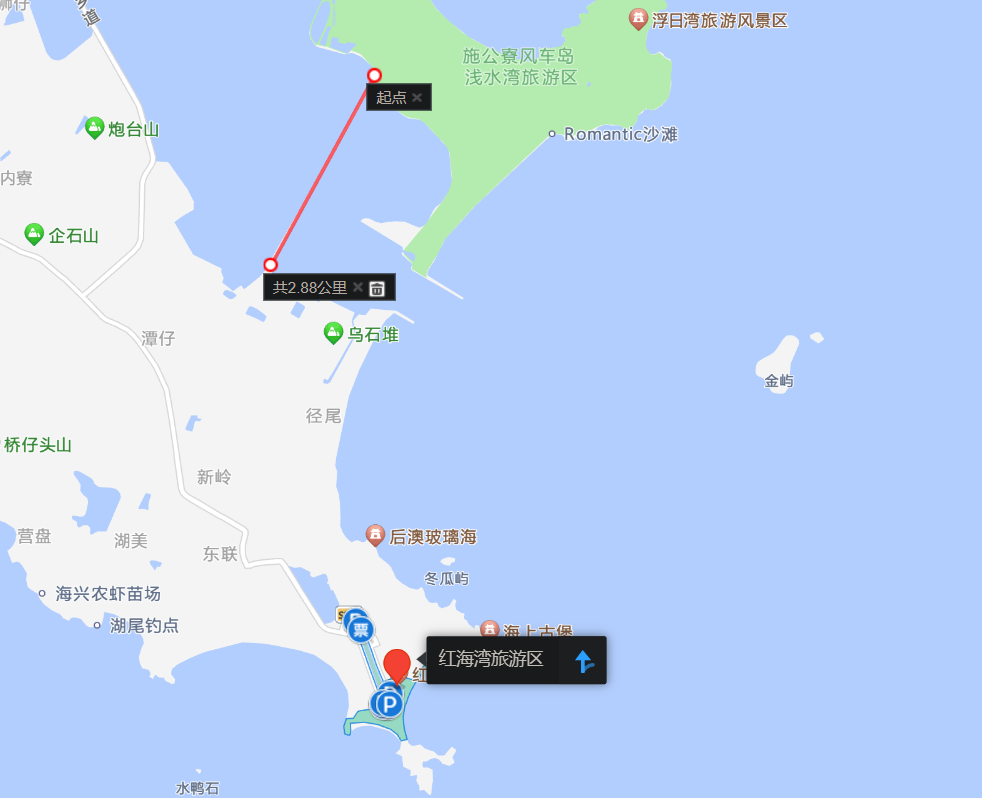Viewport: 982px width, 798px height.
Task: Select the 企石山 mountain marker
Action: (x=35, y=235)
